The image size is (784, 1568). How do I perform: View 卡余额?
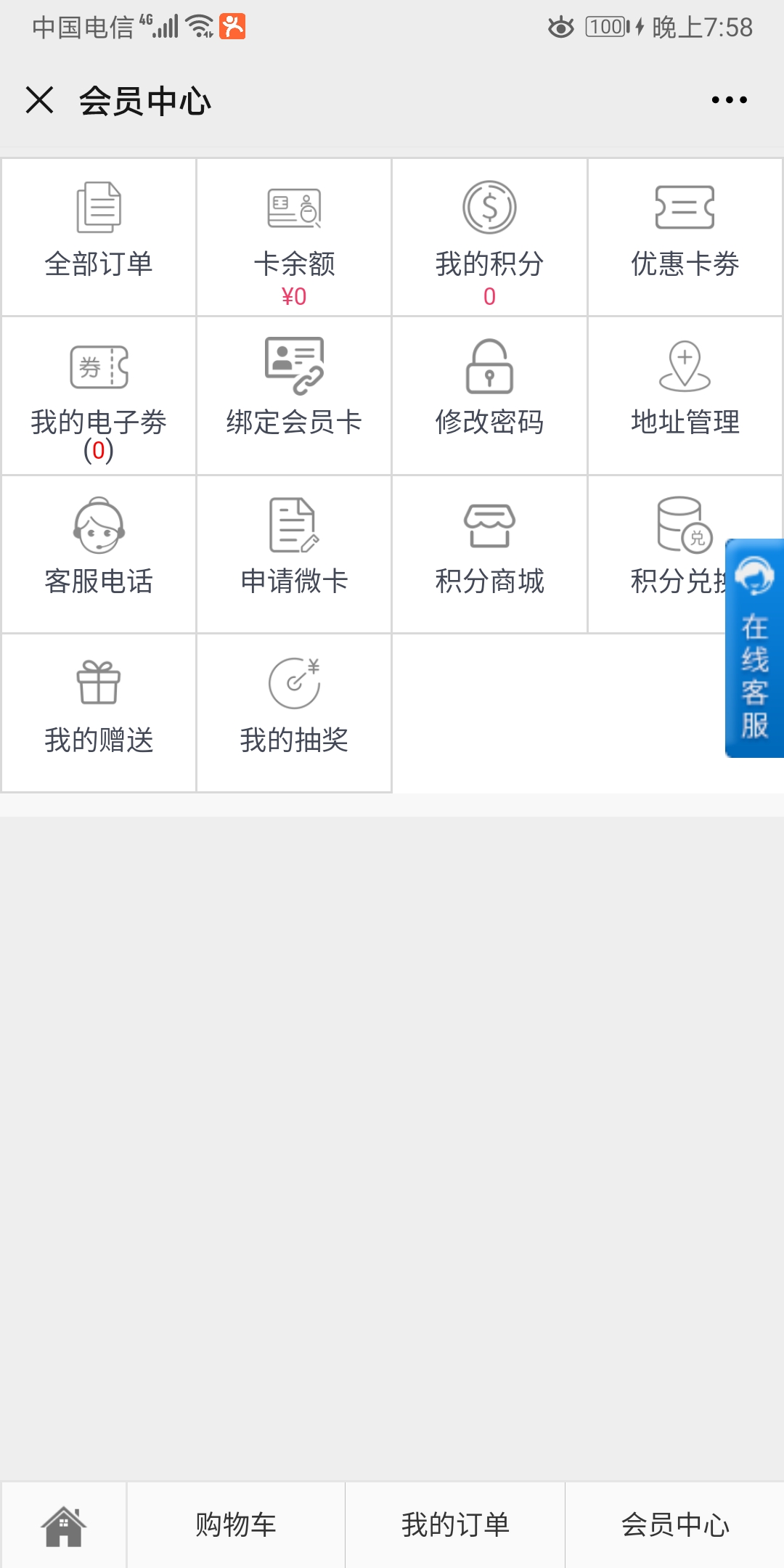(294, 237)
